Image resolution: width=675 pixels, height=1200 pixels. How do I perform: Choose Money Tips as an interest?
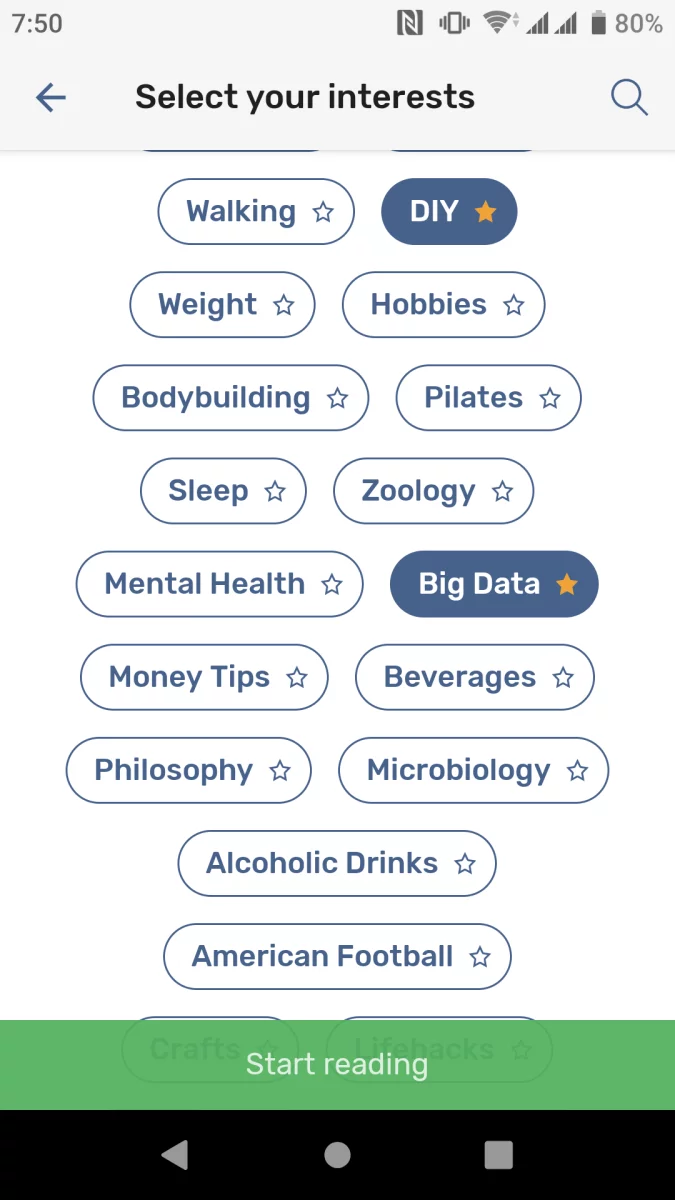pyautogui.click(x=204, y=677)
